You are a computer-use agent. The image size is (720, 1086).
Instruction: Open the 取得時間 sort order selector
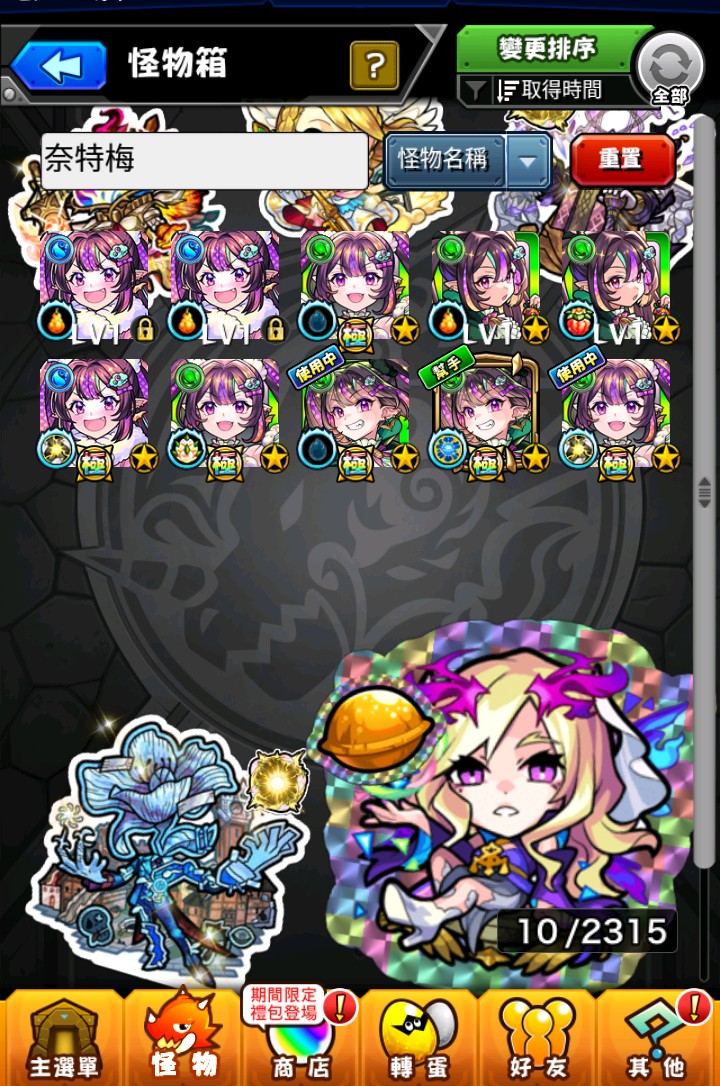tap(548, 90)
